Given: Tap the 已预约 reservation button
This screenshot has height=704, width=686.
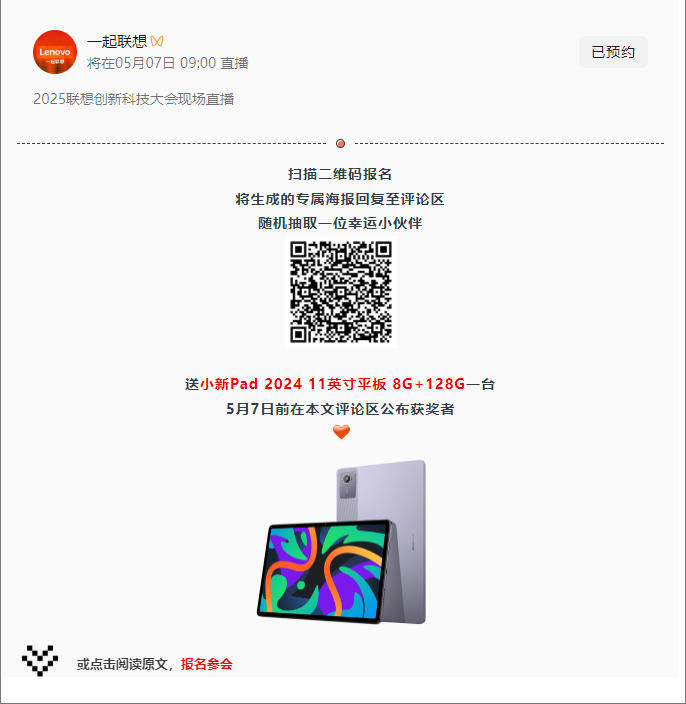Looking at the screenshot, I should (613, 52).
